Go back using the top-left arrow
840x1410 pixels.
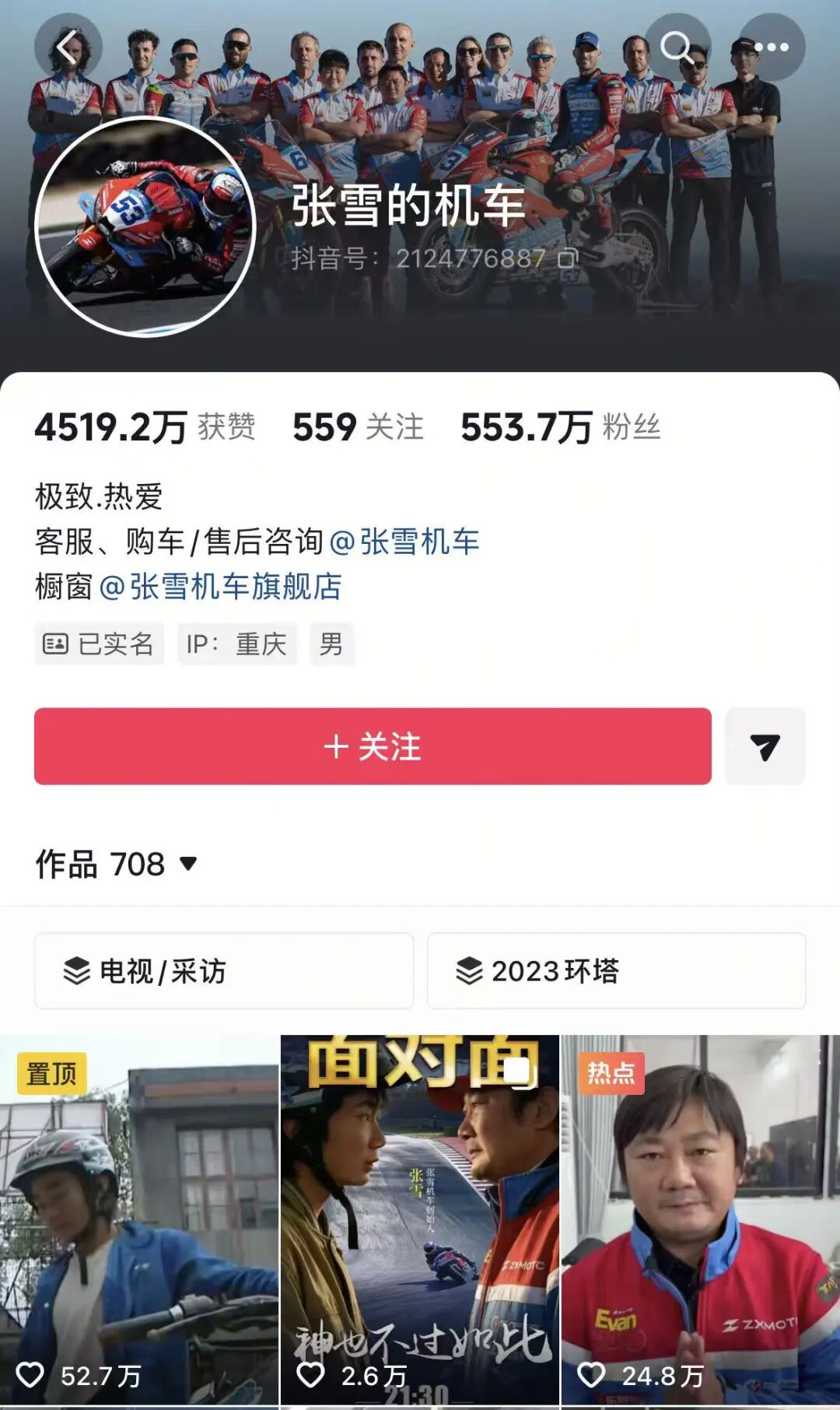tap(68, 47)
